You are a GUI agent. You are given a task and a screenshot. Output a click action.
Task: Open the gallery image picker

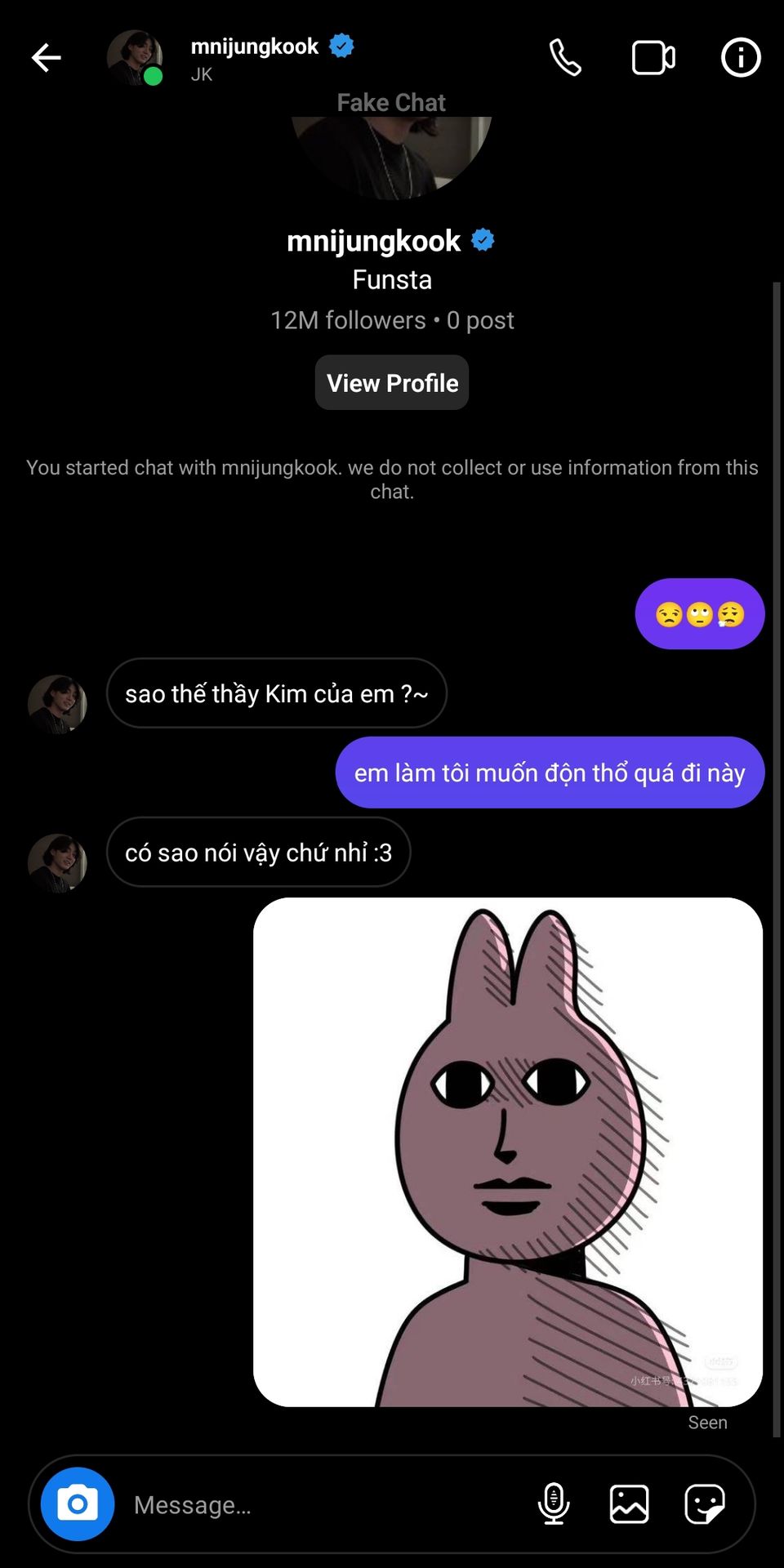coord(629,1503)
